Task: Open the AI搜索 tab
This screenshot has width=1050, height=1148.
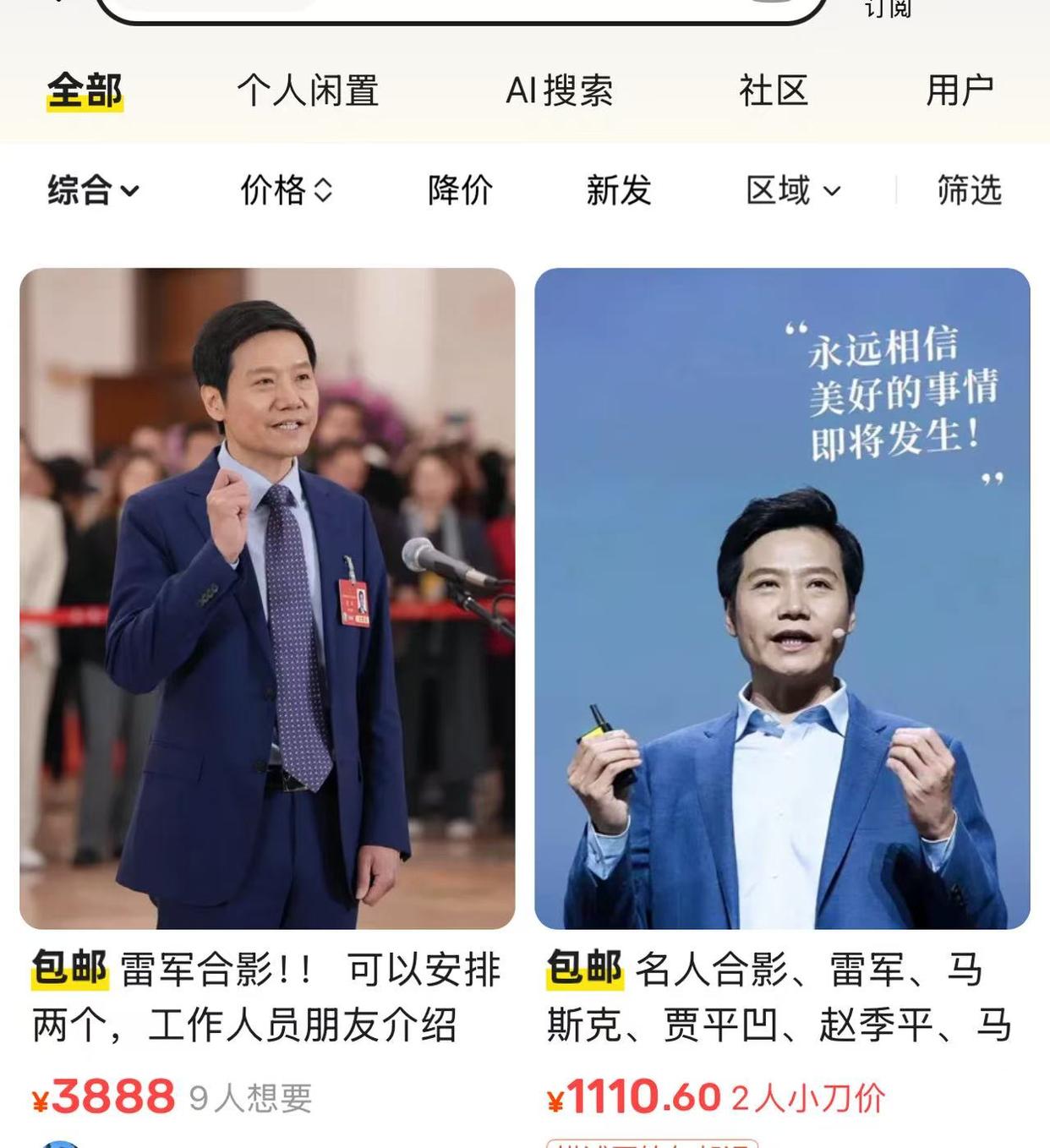Action: (559, 90)
